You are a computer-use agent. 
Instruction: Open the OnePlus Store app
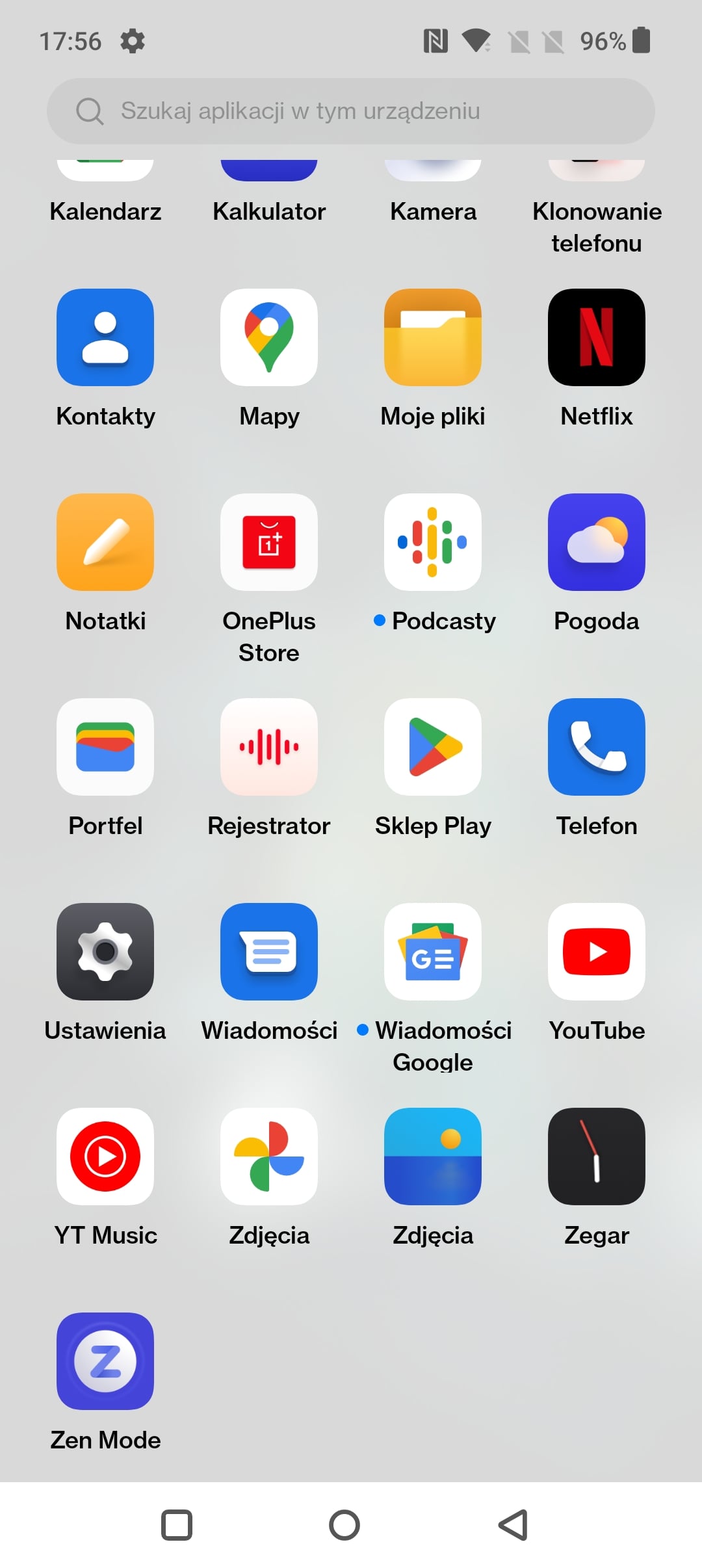(x=269, y=542)
